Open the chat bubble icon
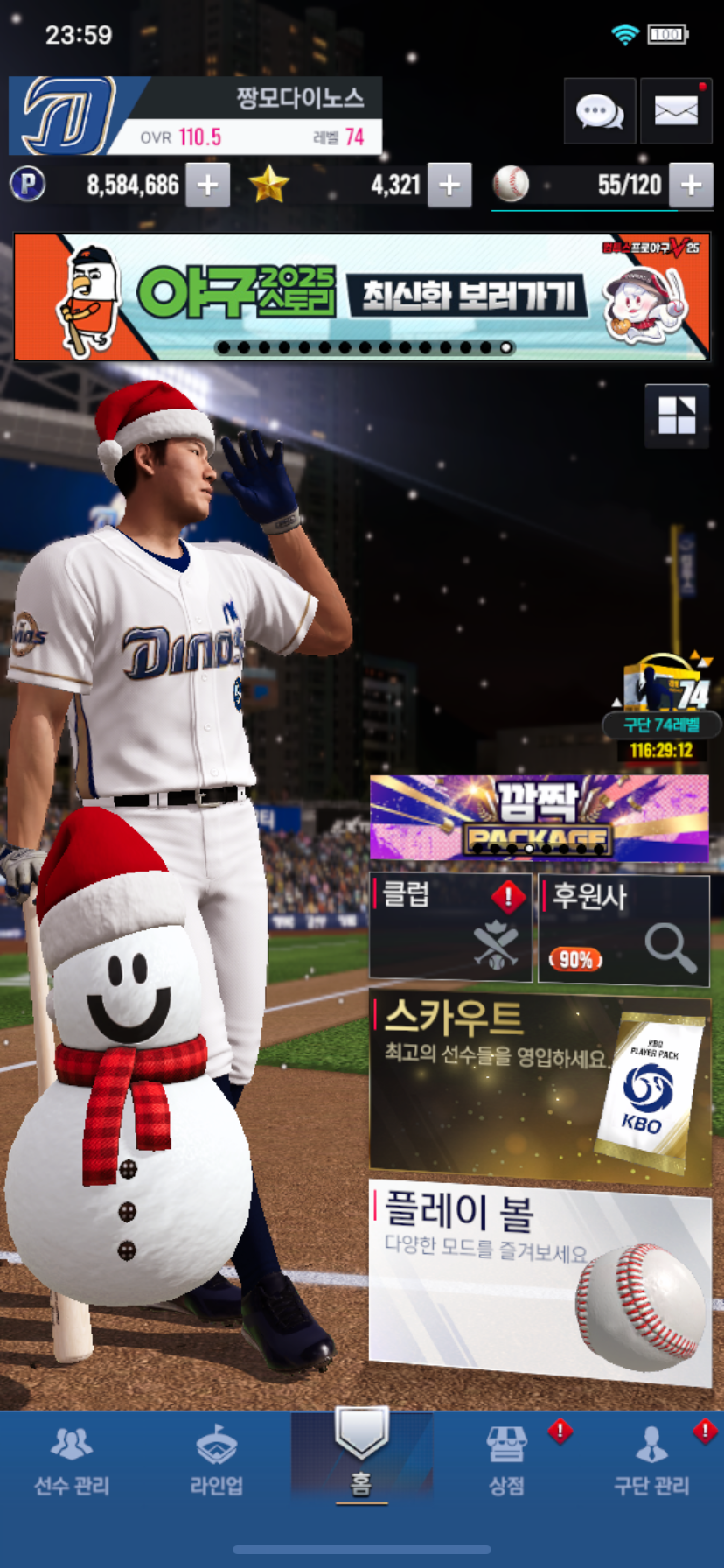This screenshot has height=1568, width=724. [599, 111]
